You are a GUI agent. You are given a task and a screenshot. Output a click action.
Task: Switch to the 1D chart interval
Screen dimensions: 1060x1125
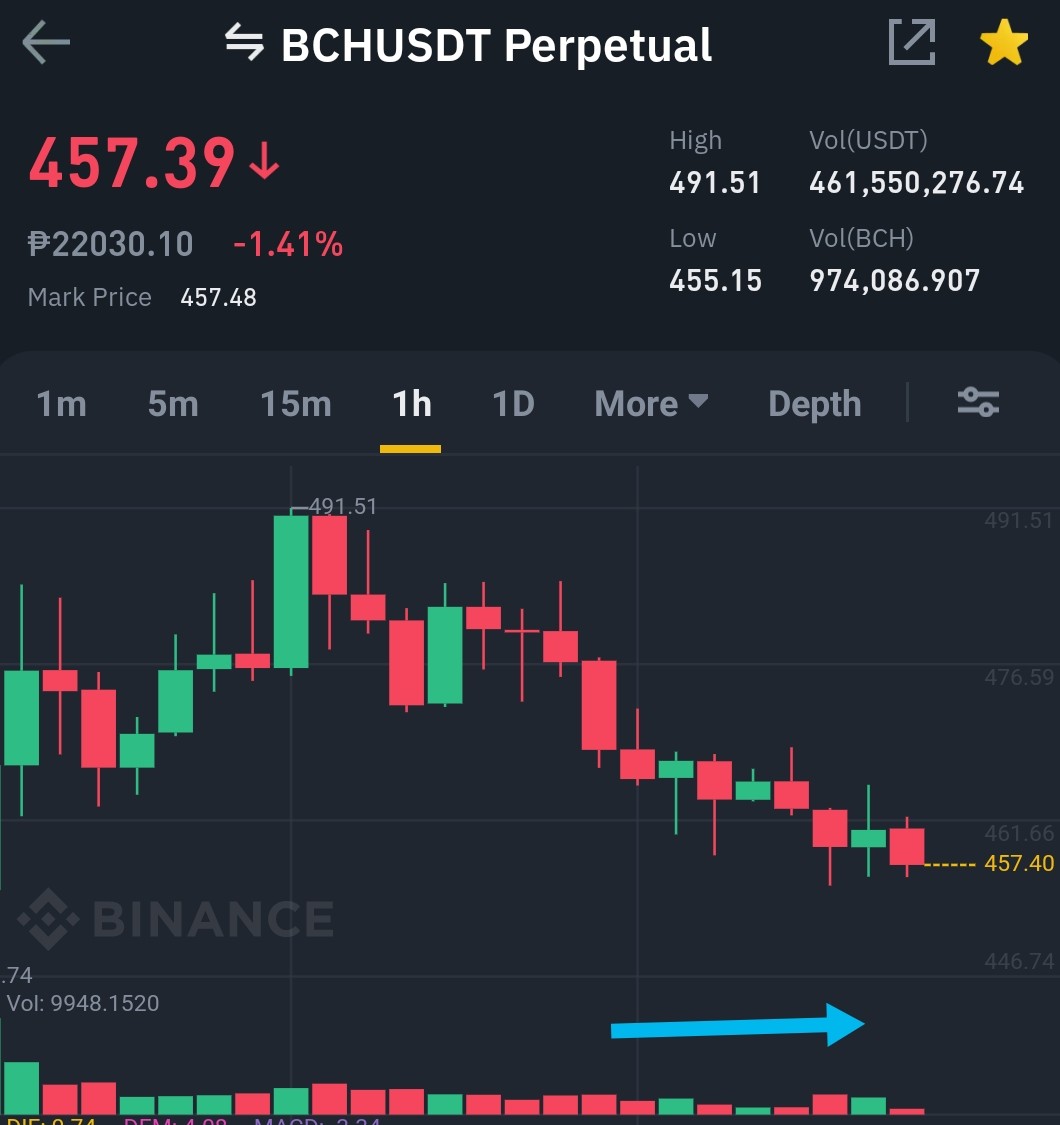(x=514, y=403)
